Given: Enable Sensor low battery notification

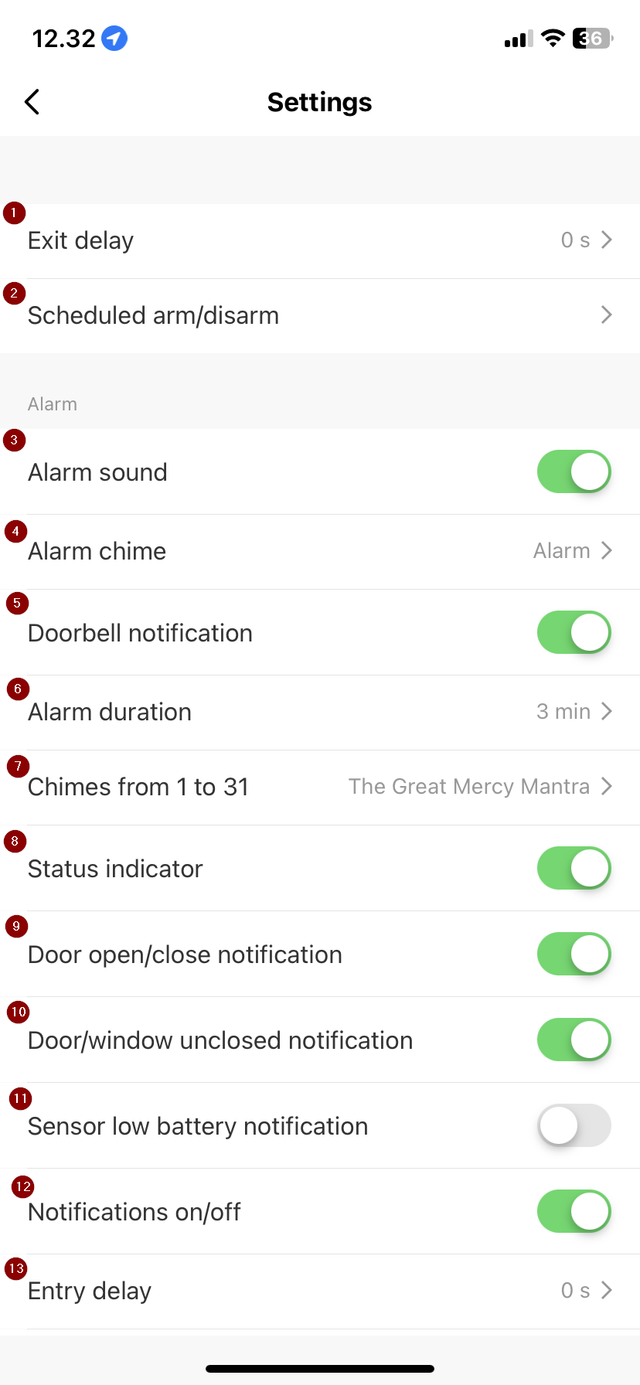Looking at the screenshot, I should (x=574, y=1126).
